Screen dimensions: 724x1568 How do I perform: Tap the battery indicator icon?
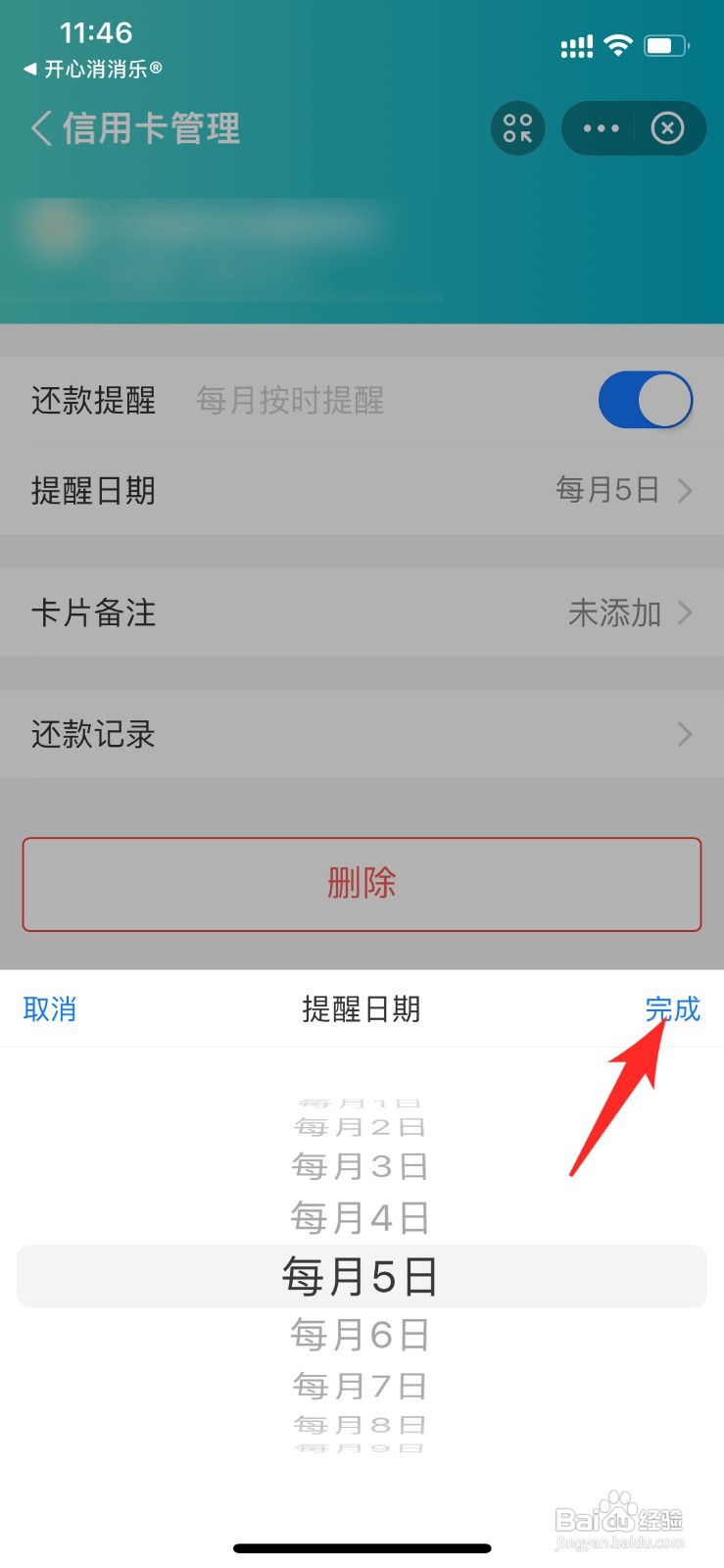point(667,43)
